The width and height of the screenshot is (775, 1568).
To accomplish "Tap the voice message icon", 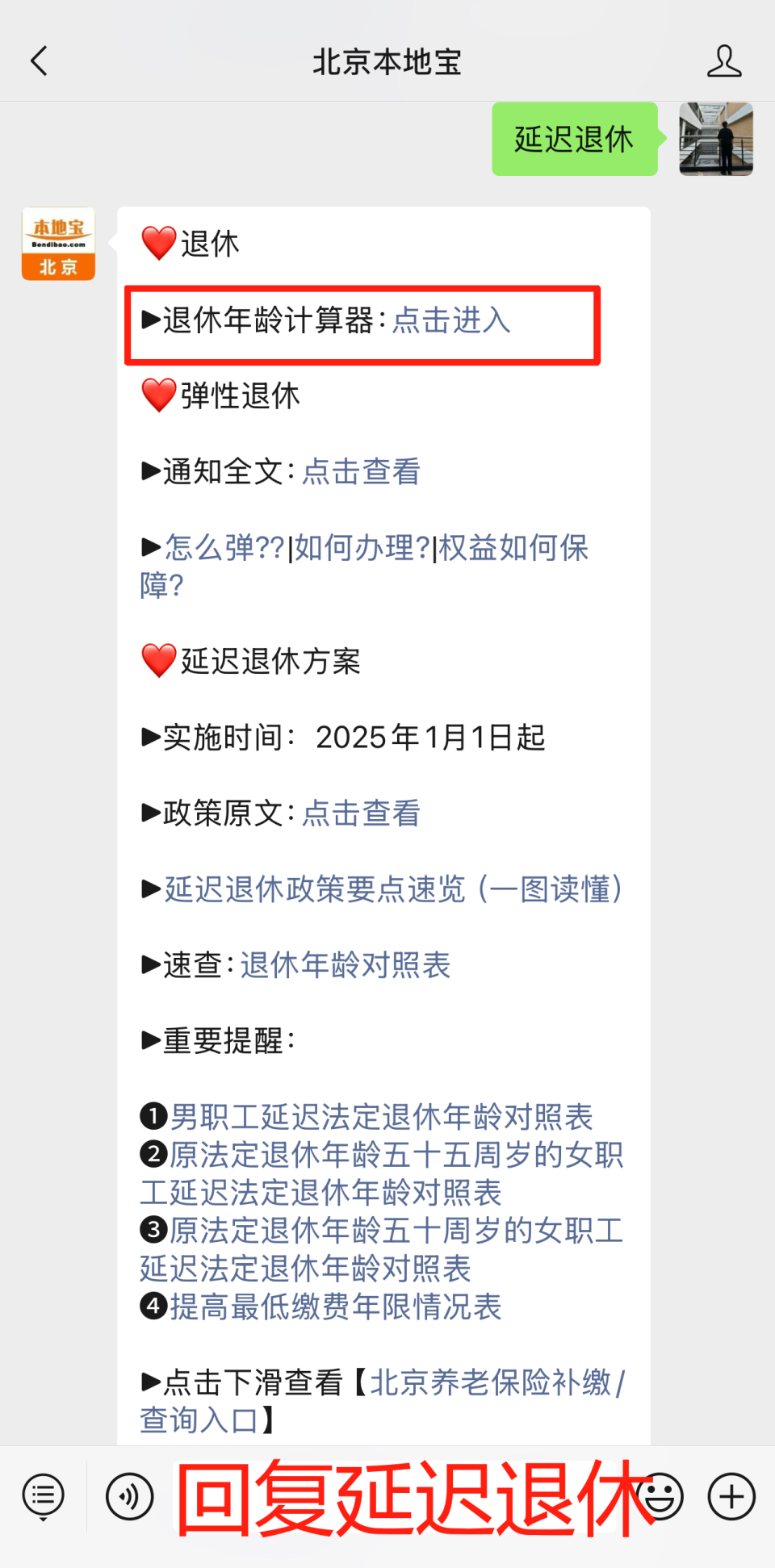I will 129,1495.
